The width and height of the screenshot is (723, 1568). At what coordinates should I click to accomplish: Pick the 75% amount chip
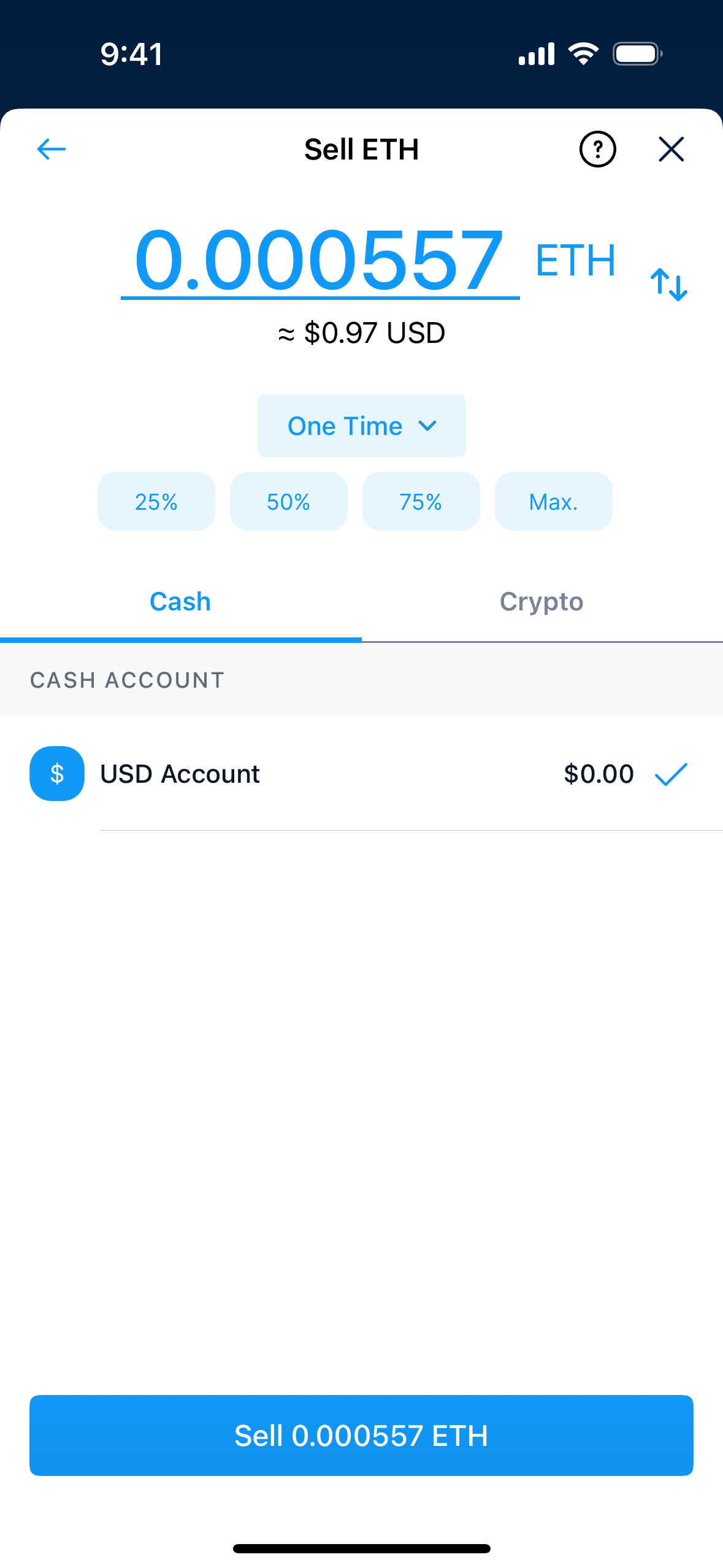tap(421, 501)
